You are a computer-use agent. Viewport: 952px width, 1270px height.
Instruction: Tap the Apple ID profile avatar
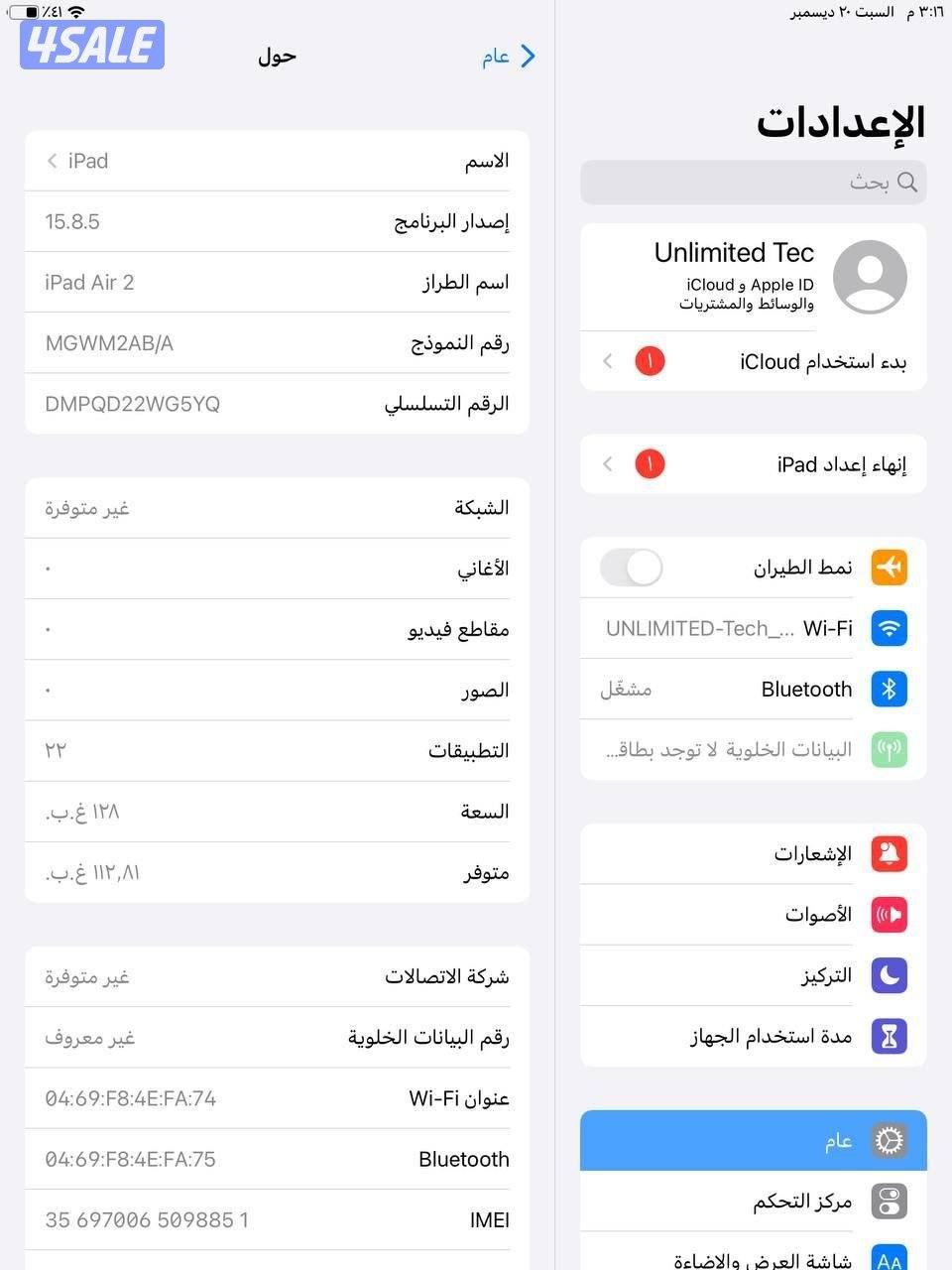coord(870,277)
